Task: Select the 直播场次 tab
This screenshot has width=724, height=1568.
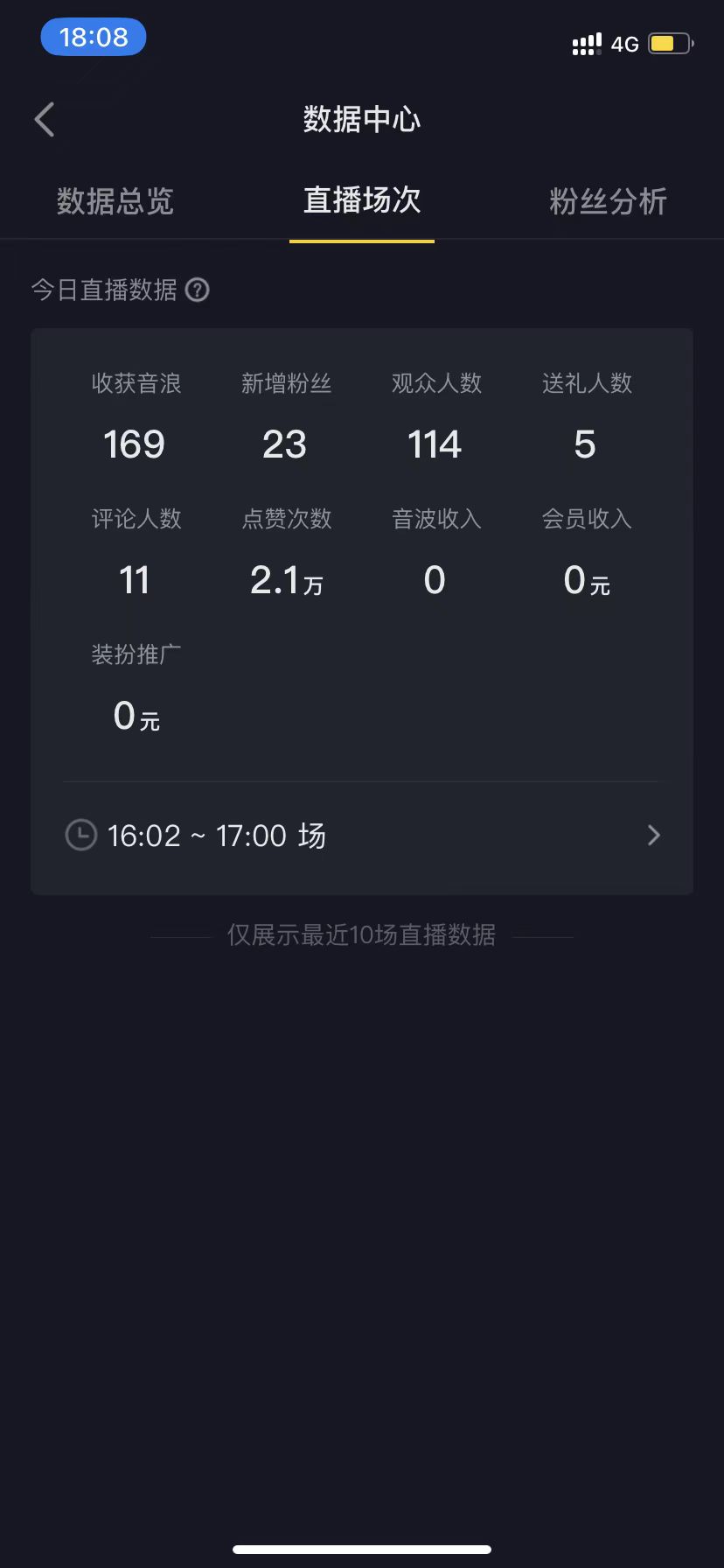Action: 362,201
